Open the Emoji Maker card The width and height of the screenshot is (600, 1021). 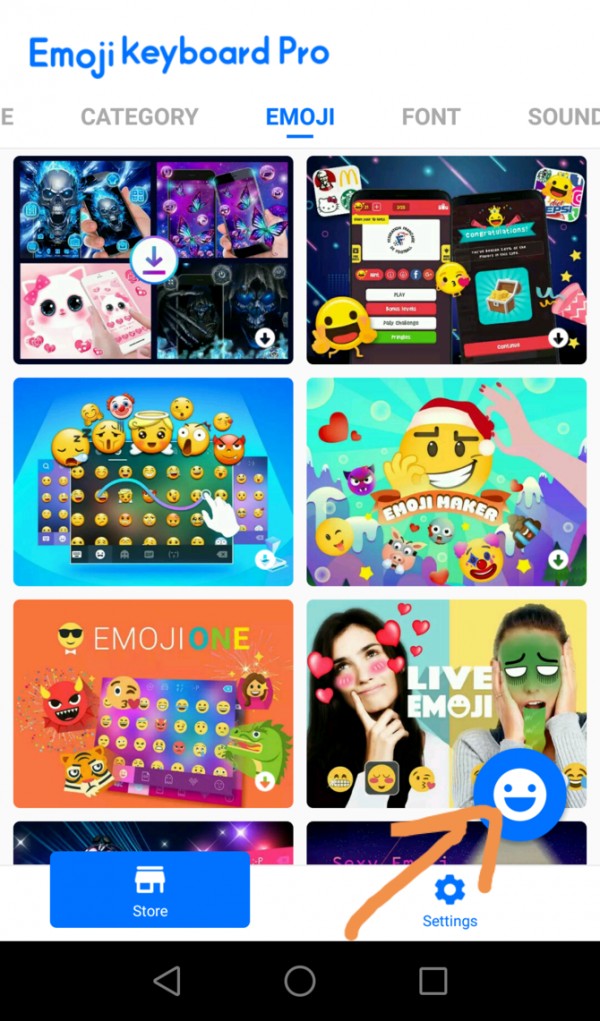coord(446,481)
